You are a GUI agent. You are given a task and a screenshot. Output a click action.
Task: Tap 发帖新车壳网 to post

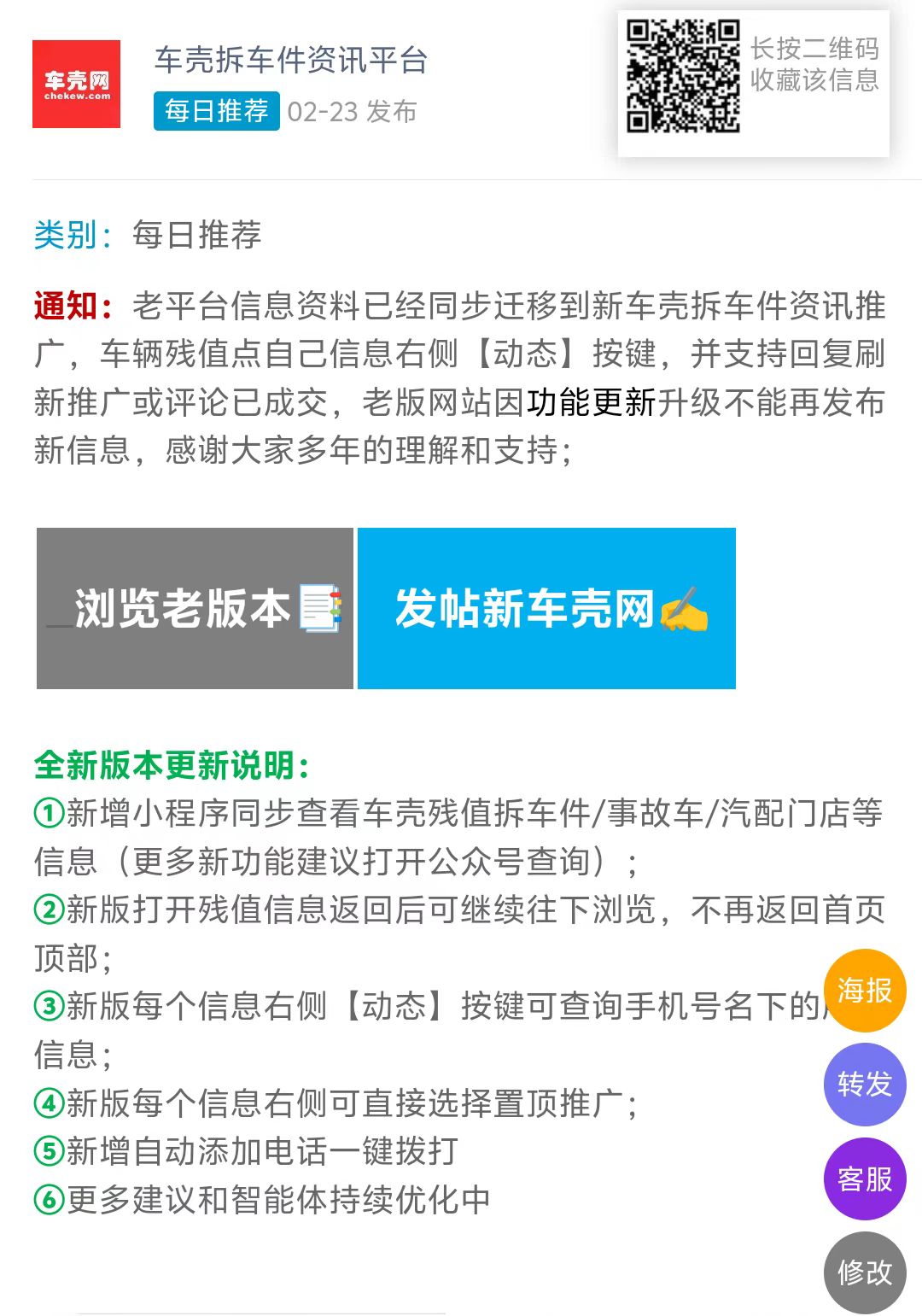point(546,608)
